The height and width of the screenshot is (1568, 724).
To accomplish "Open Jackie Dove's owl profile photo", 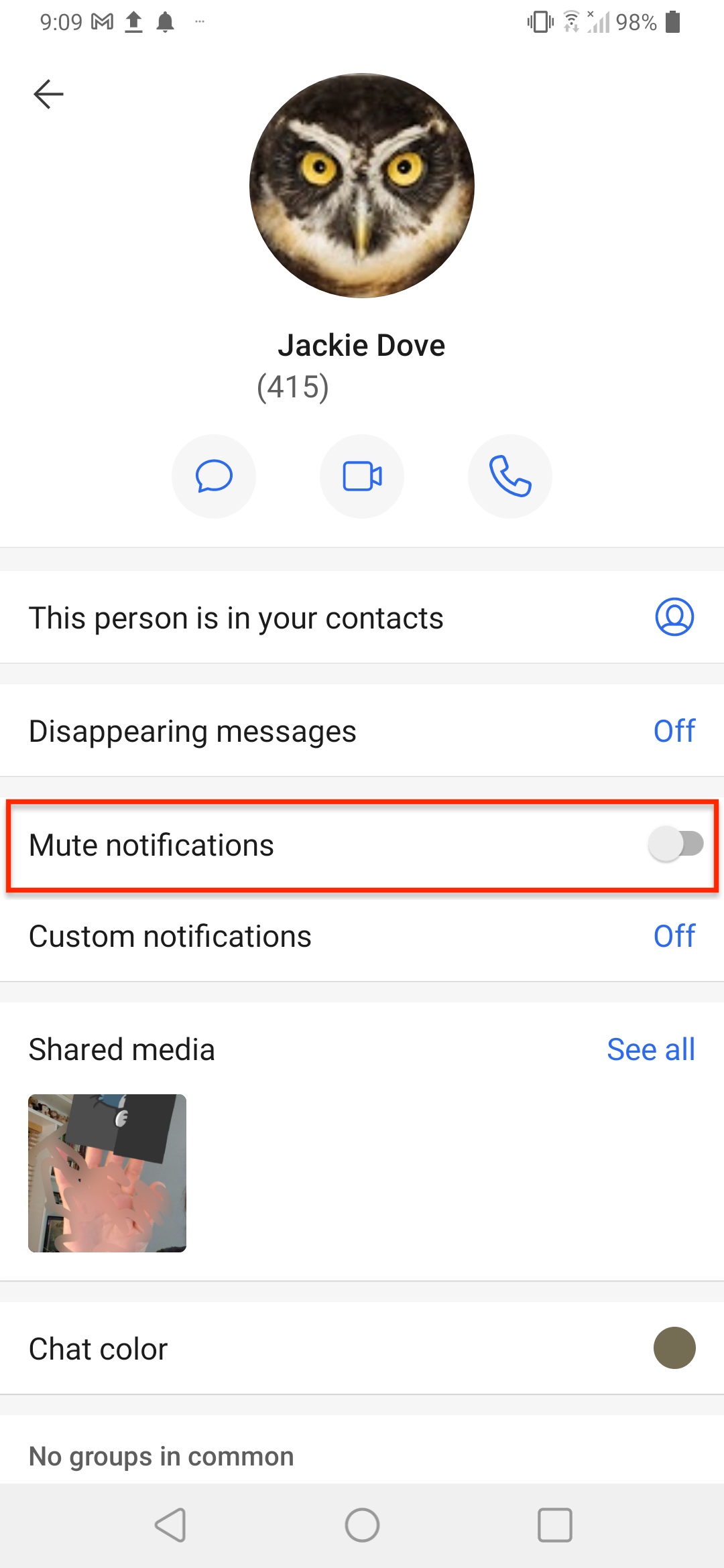I will point(362,186).
